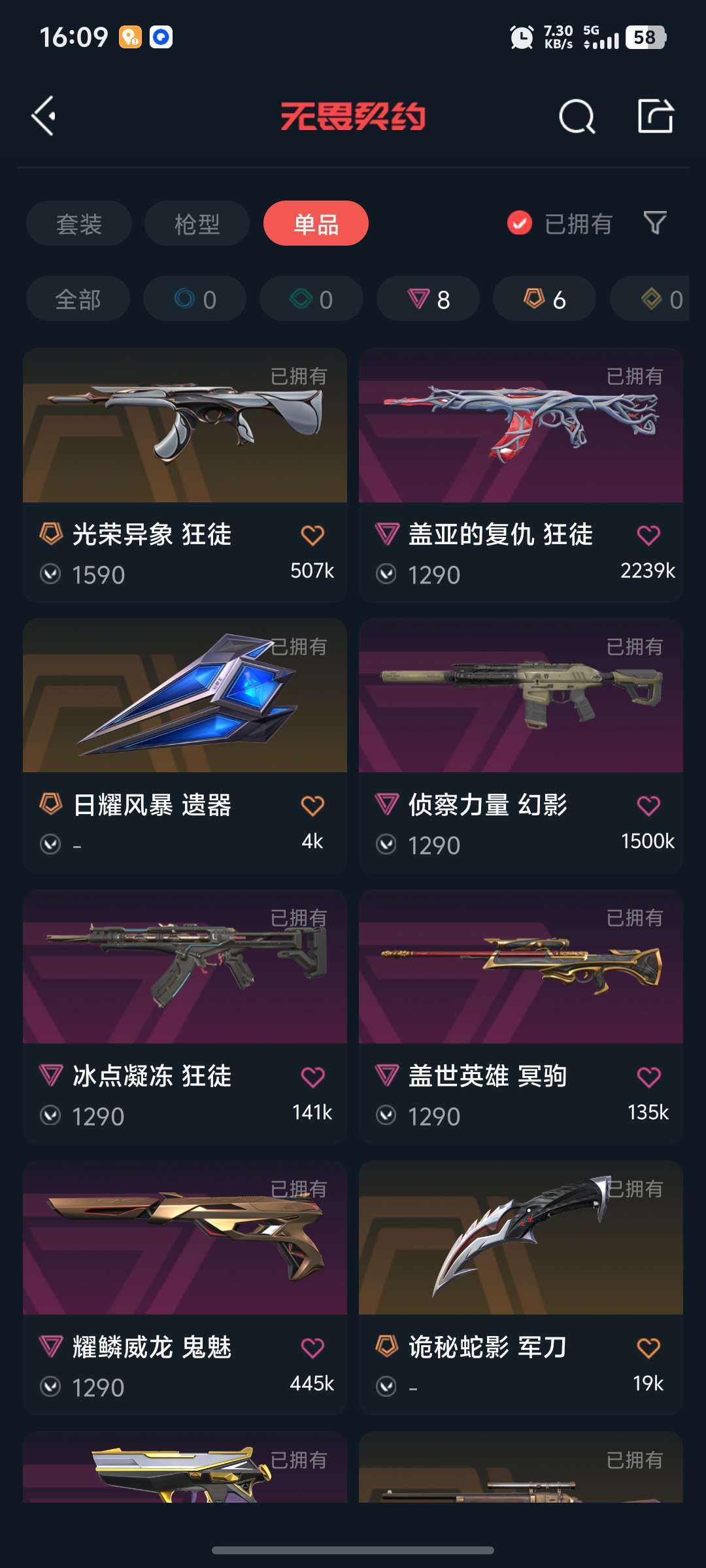Uncheck the 已拥有 checkbox
The image size is (706, 1568).
point(520,223)
